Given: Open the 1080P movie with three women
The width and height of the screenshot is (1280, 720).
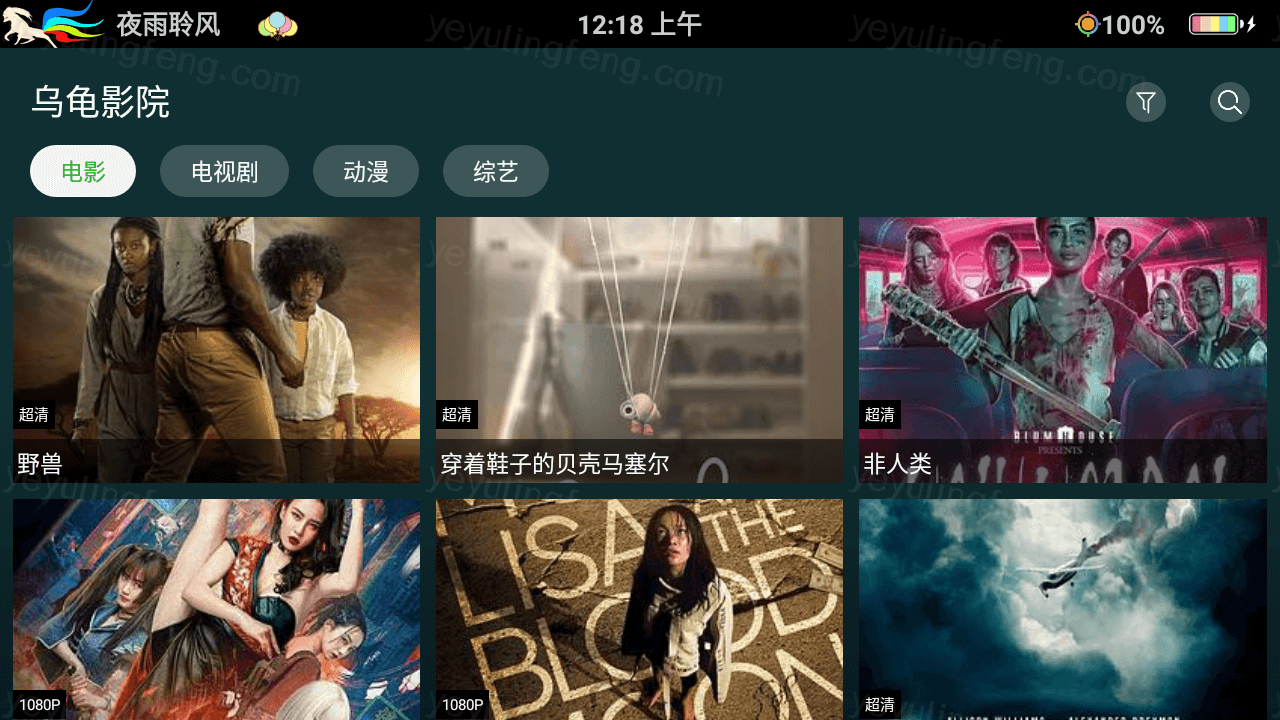Looking at the screenshot, I should [x=216, y=608].
